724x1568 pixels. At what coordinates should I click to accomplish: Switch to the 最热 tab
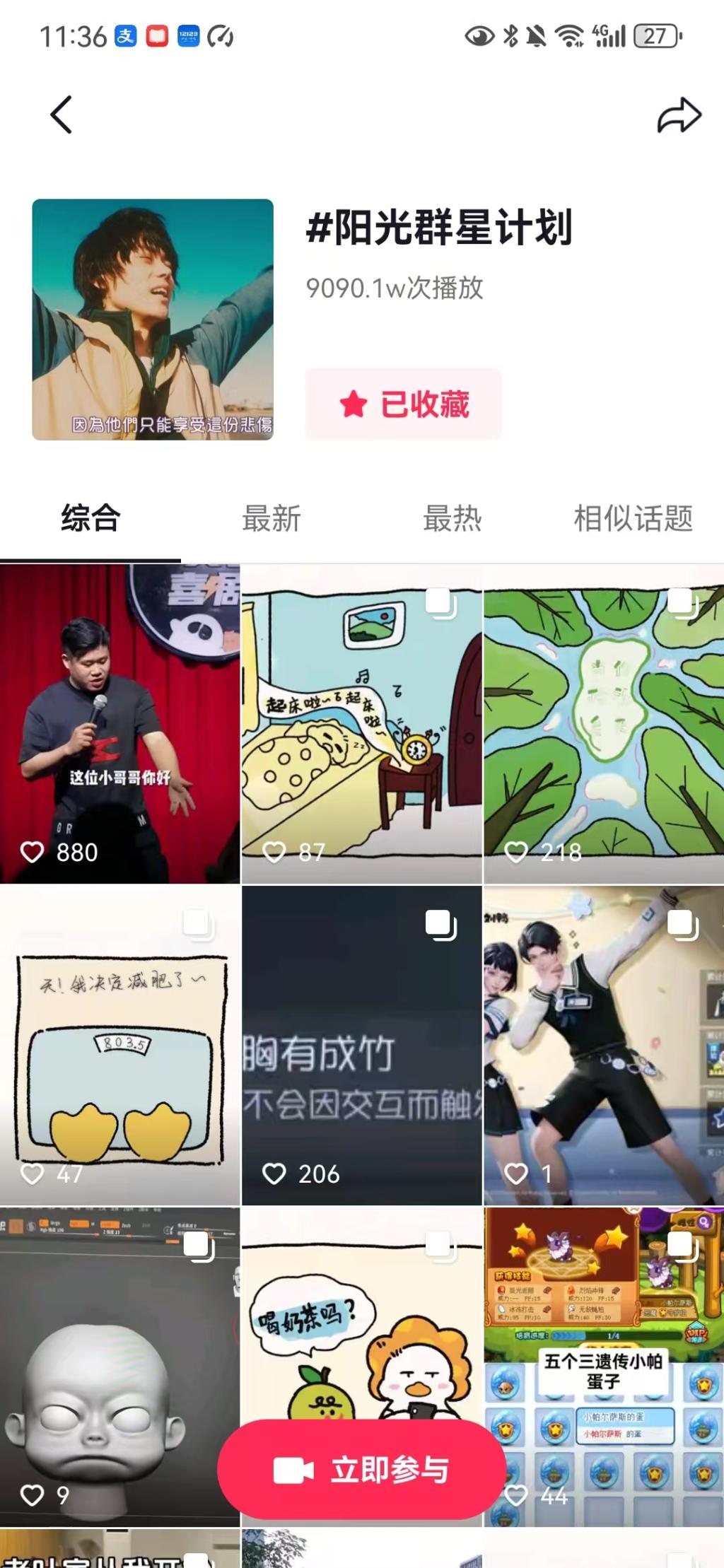pos(452,518)
